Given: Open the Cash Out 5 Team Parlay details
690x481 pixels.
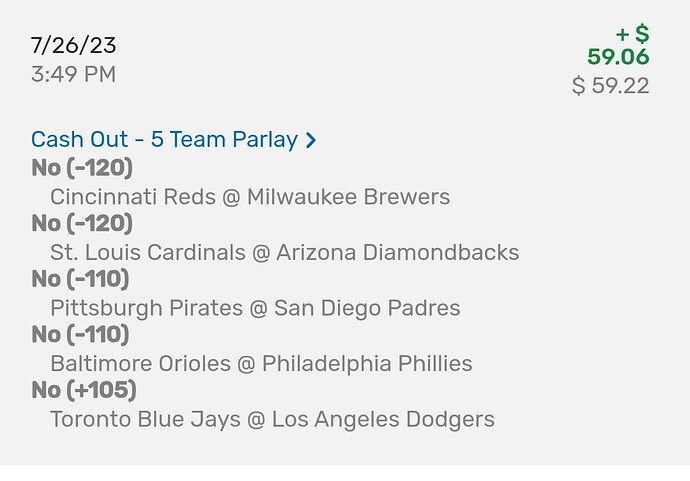Looking at the screenshot, I should point(173,140).
